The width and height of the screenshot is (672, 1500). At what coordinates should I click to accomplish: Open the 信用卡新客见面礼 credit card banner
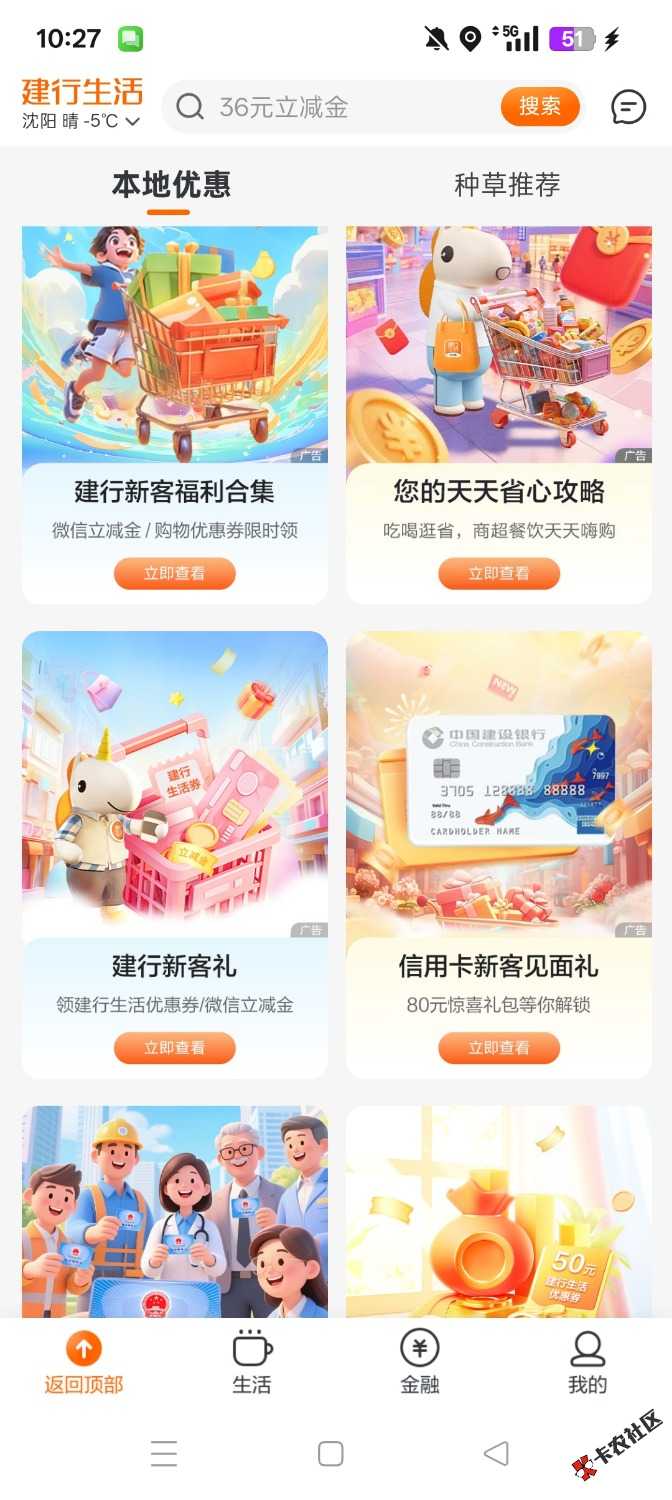(499, 785)
